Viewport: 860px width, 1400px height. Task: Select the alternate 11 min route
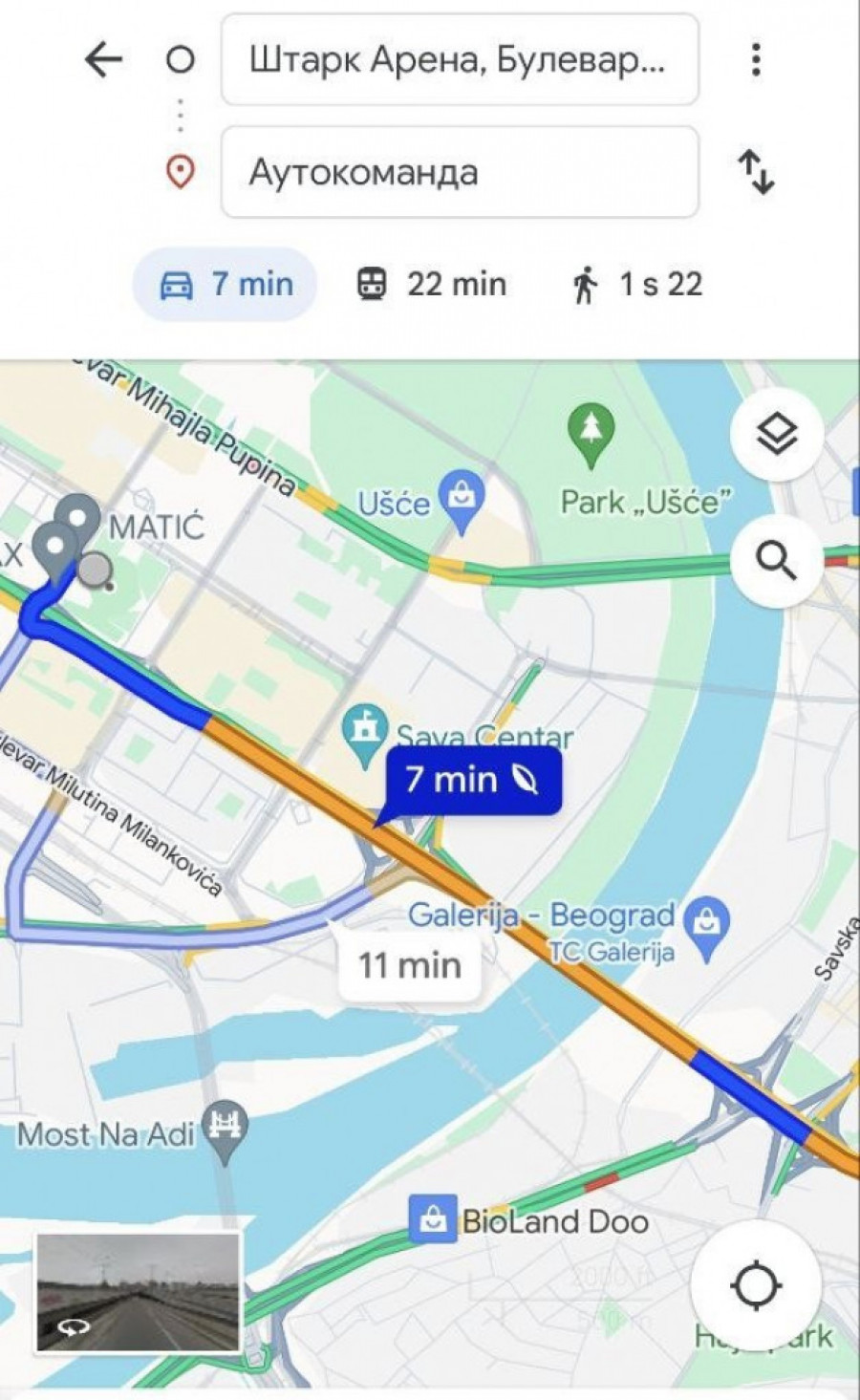coord(409,965)
